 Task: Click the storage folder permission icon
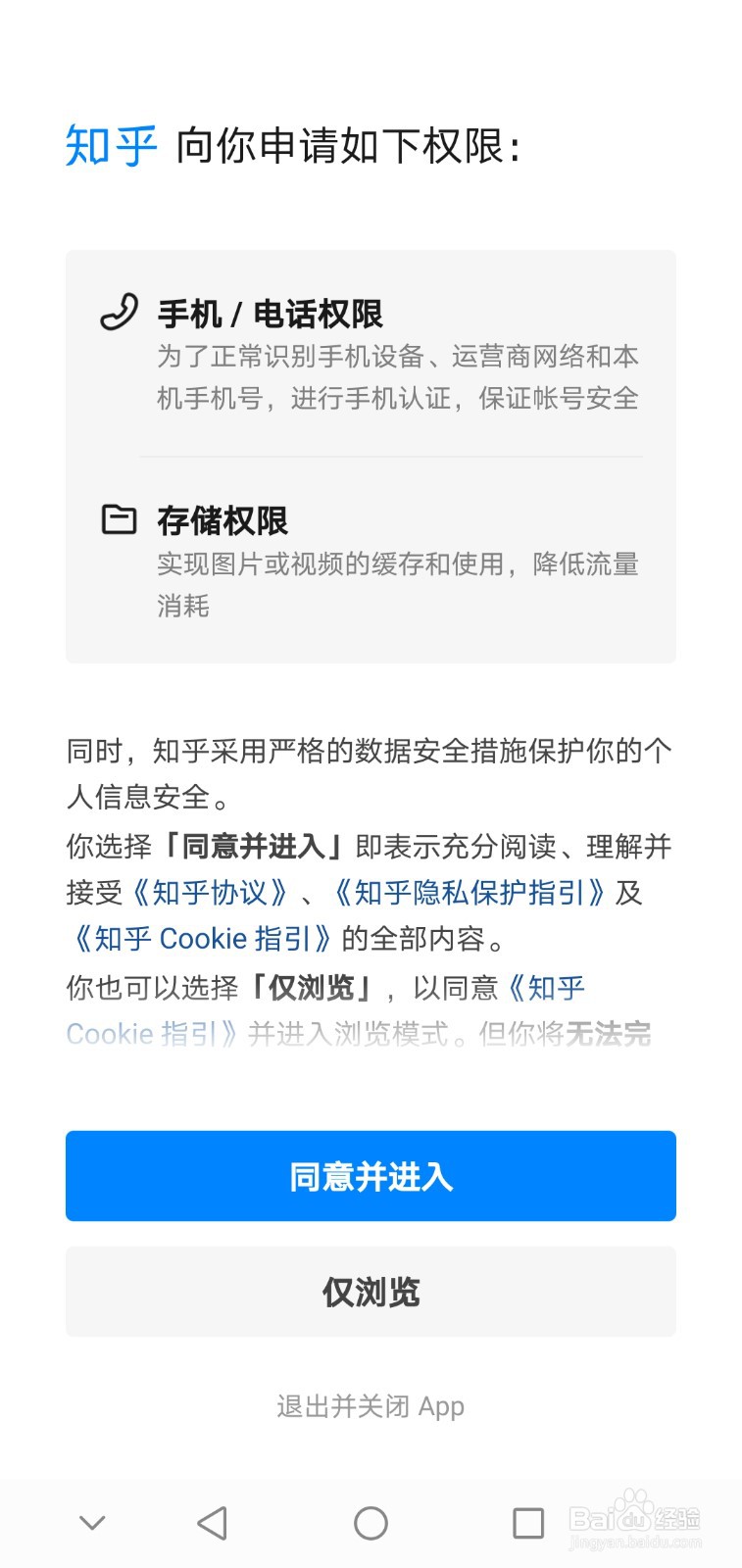(x=118, y=519)
